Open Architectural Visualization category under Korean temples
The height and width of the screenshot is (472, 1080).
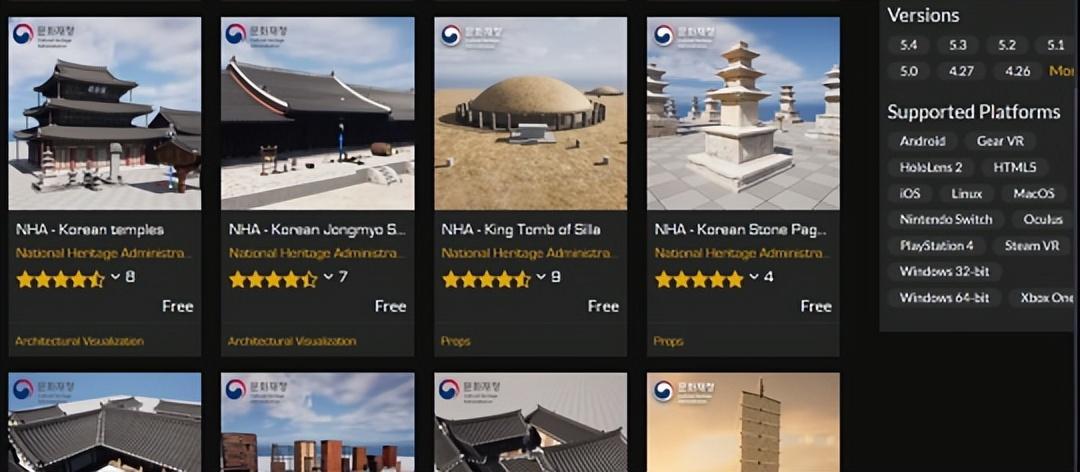[x=79, y=341]
